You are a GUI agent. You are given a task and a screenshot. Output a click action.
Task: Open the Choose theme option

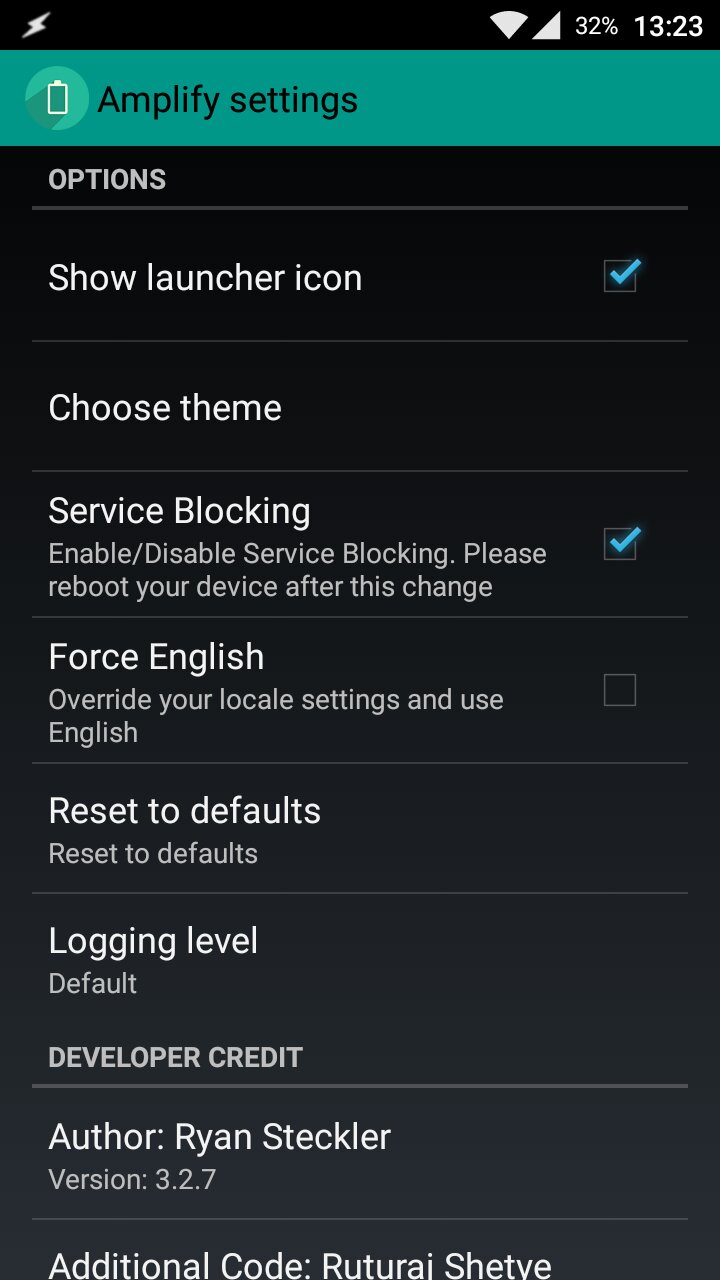(165, 408)
